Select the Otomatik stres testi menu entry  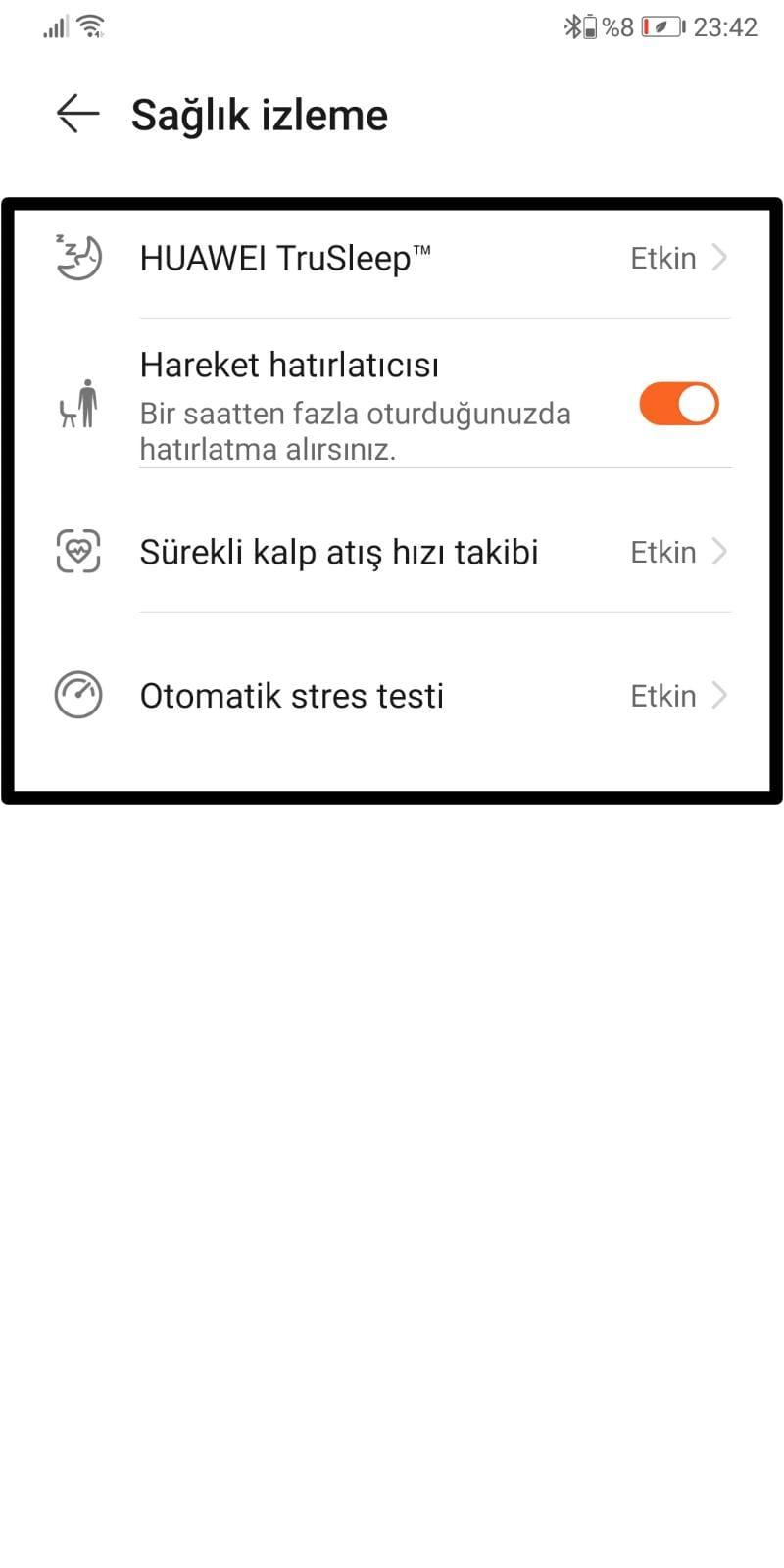click(291, 695)
